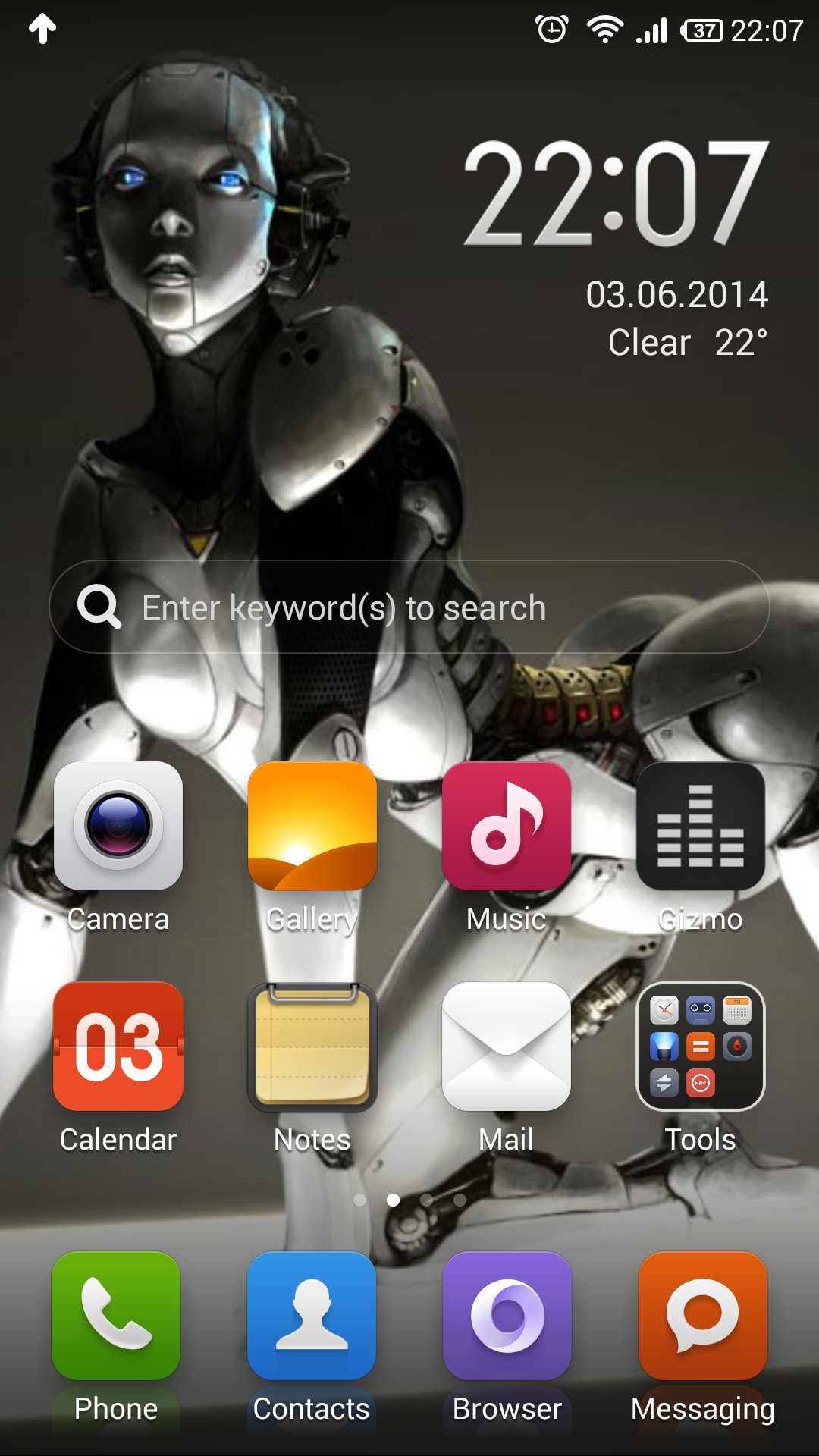This screenshot has height=1456, width=819.
Task: Expand the Tools folder
Action: (x=701, y=1046)
